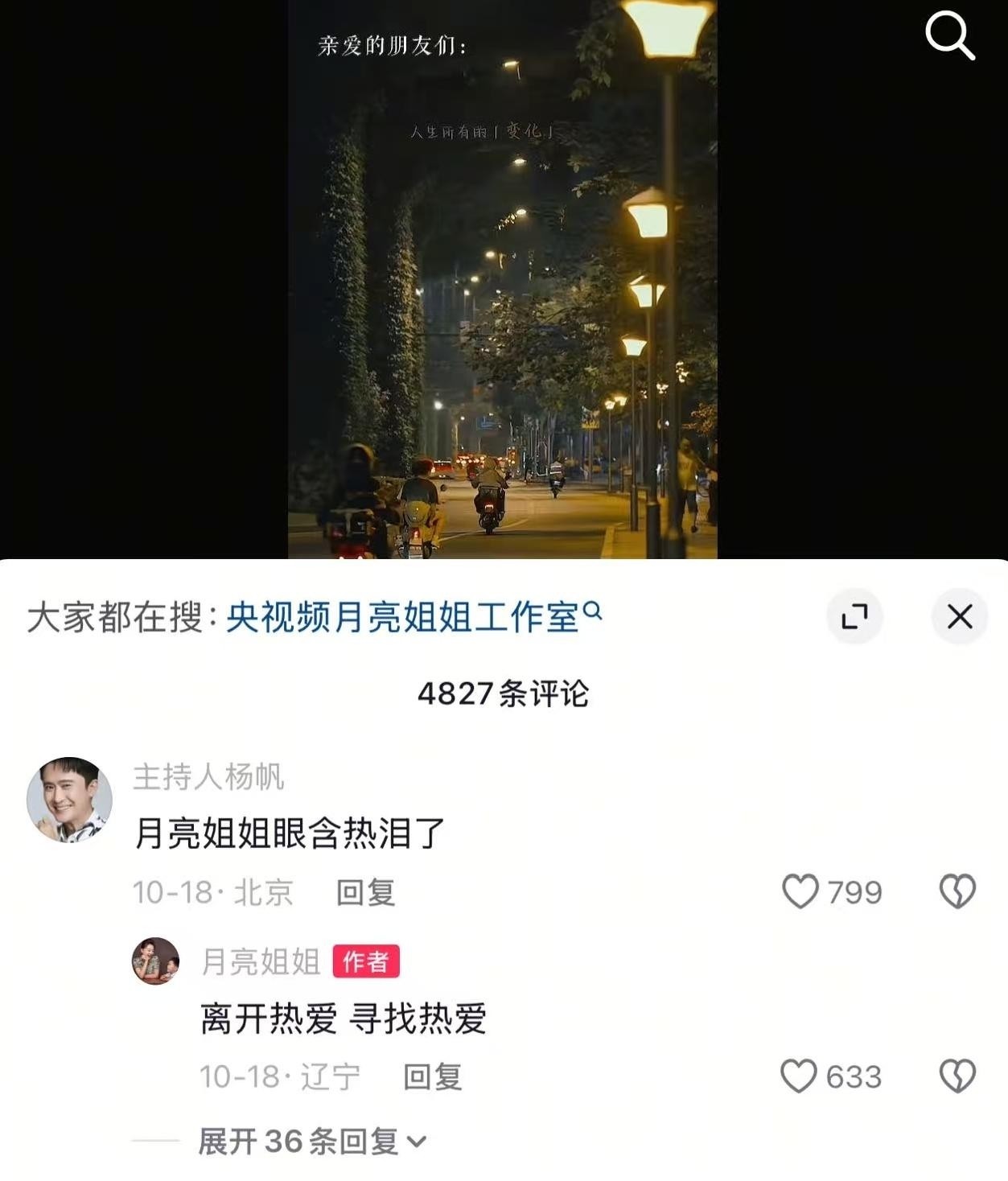1008x1181 pixels.
Task: Expand the comments panel to full screen
Action: click(x=854, y=617)
